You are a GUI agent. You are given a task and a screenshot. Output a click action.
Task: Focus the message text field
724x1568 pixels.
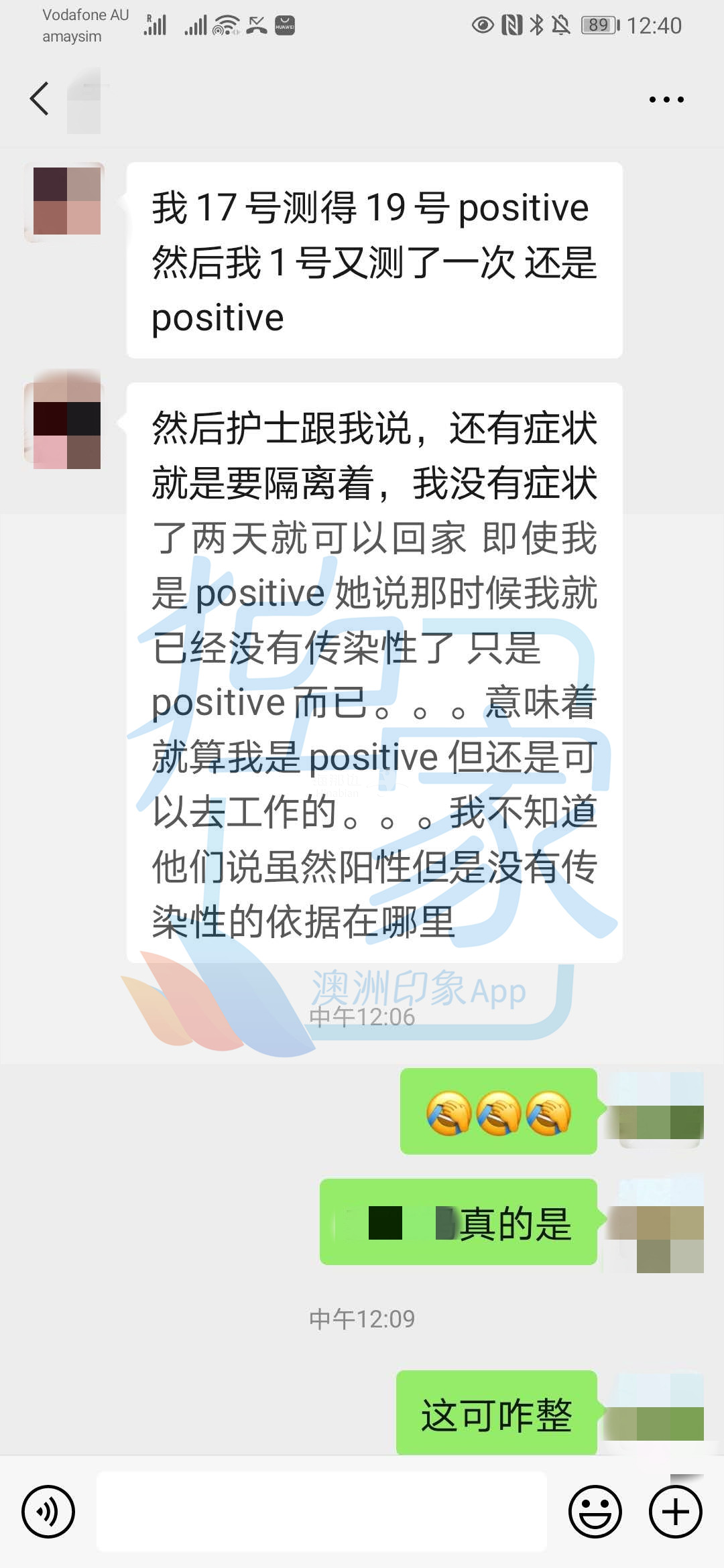[x=322, y=1512]
